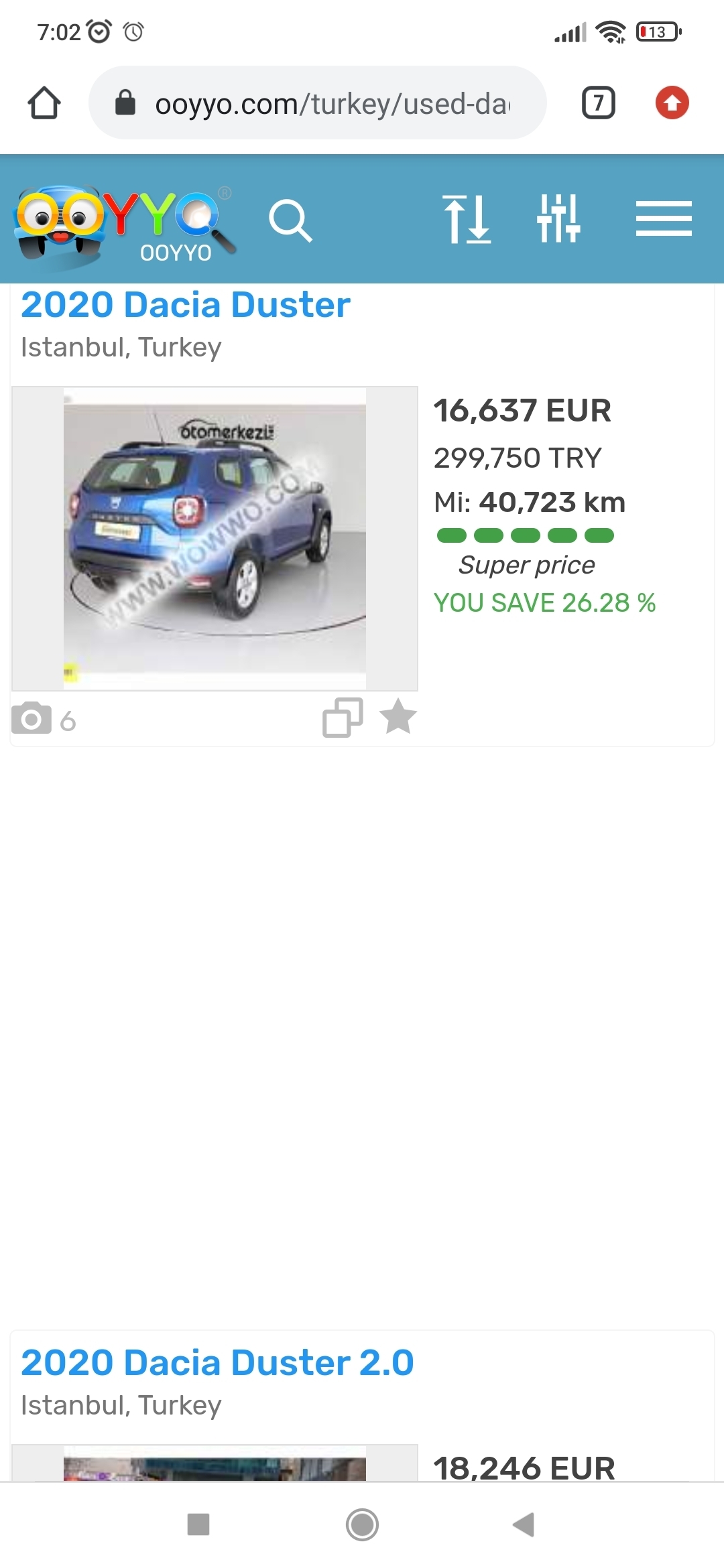Tap the browser home icon
The image size is (724, 1568).
tap(44, 103)
